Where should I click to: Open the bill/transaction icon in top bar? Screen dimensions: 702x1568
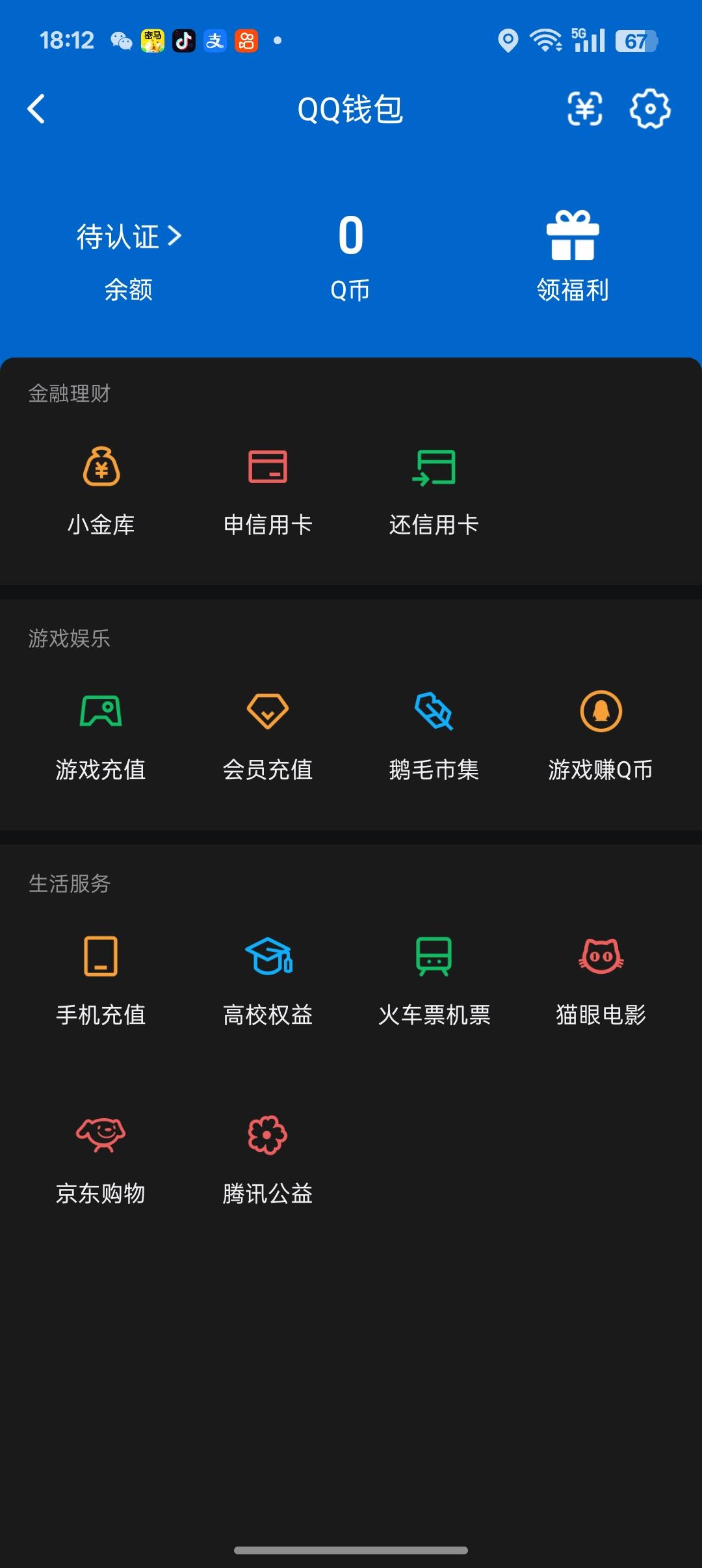pos(584,109)
